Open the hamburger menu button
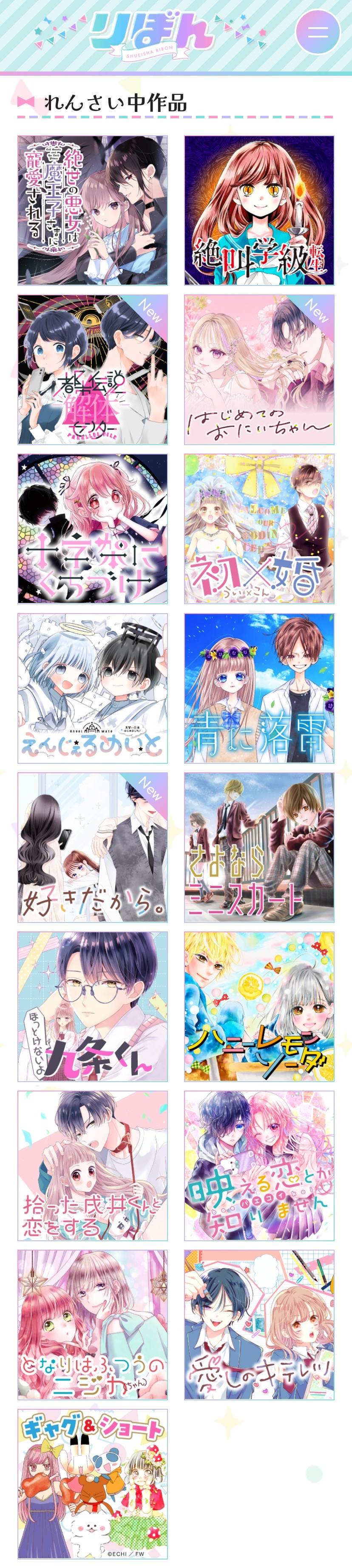This screenshot has height=1568, width=352. 317,32
